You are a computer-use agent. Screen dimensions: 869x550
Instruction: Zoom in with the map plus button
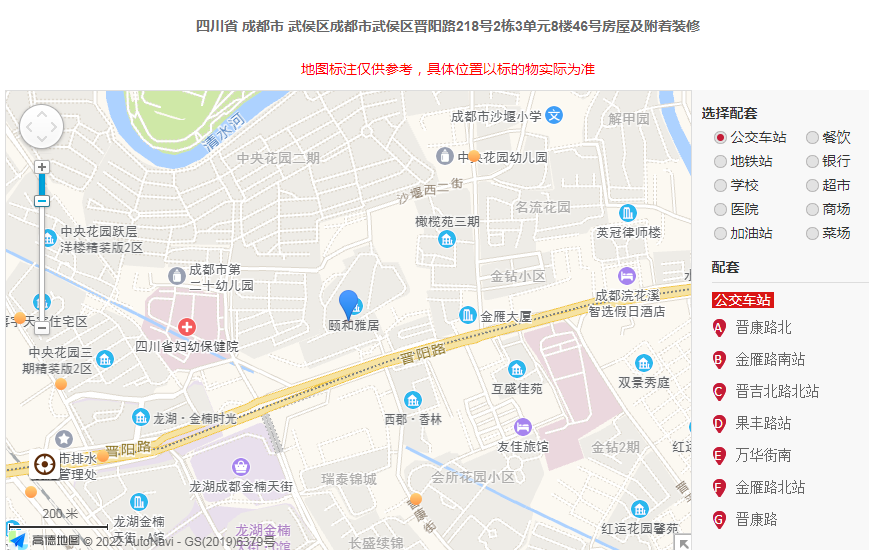point(42,167)
